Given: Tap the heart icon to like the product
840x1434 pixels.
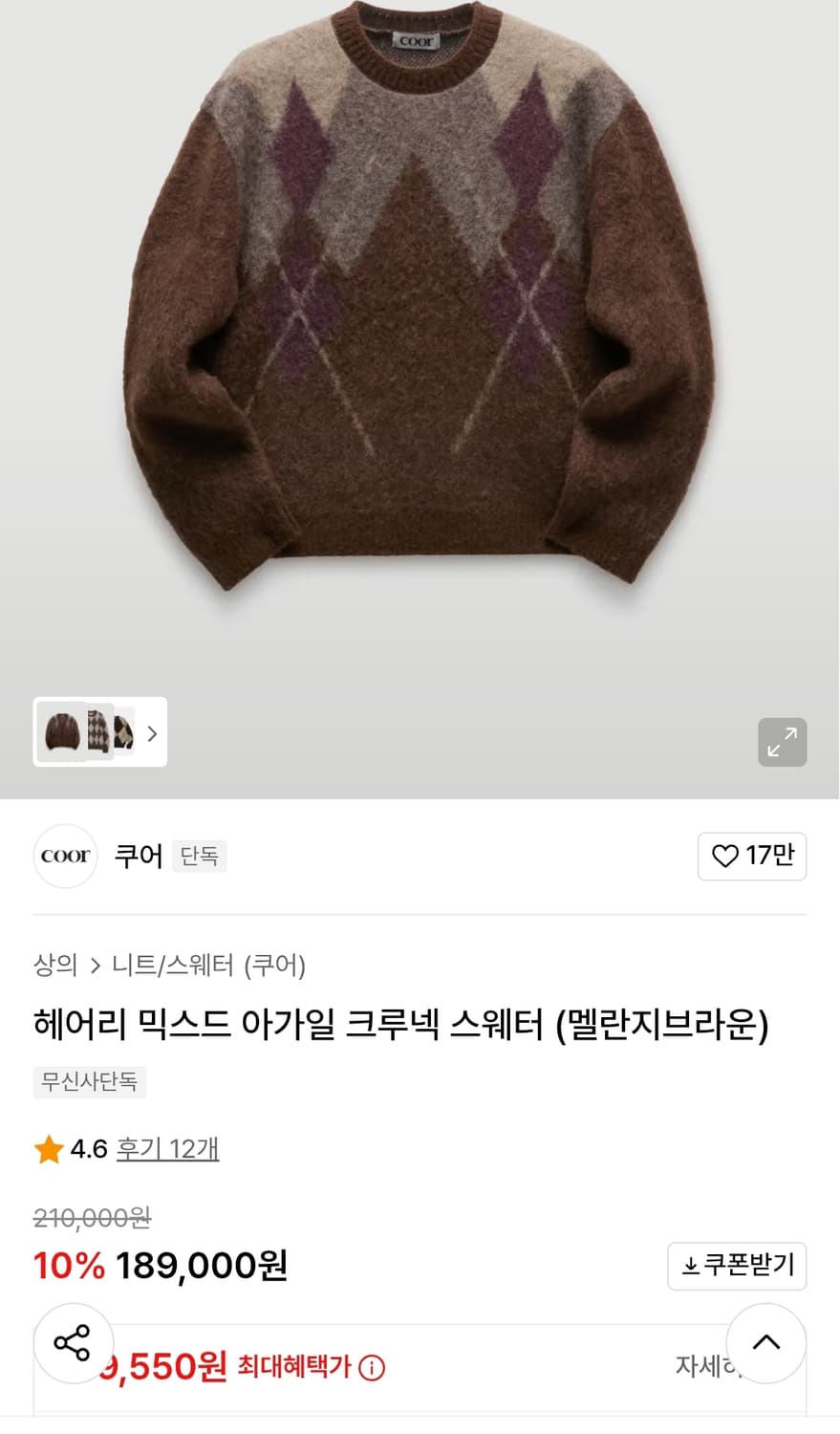Looking at the screenshot, I should point(726,857).
